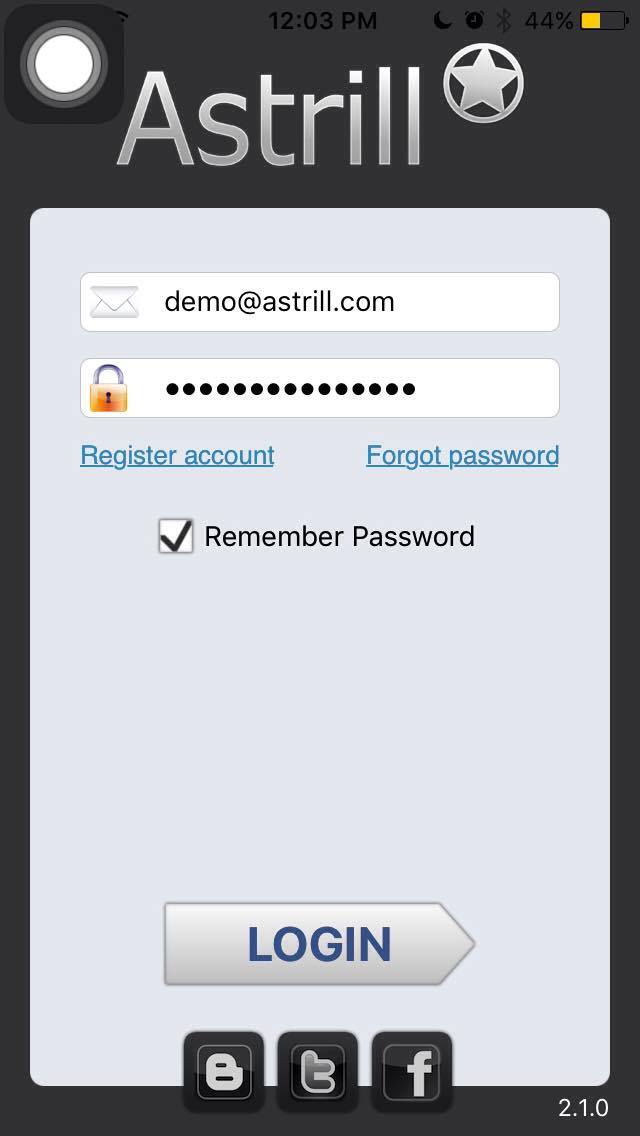Open the Twitter icon
The width and height of the screenshot is (640, 1136).
(x=317, y=1072)
